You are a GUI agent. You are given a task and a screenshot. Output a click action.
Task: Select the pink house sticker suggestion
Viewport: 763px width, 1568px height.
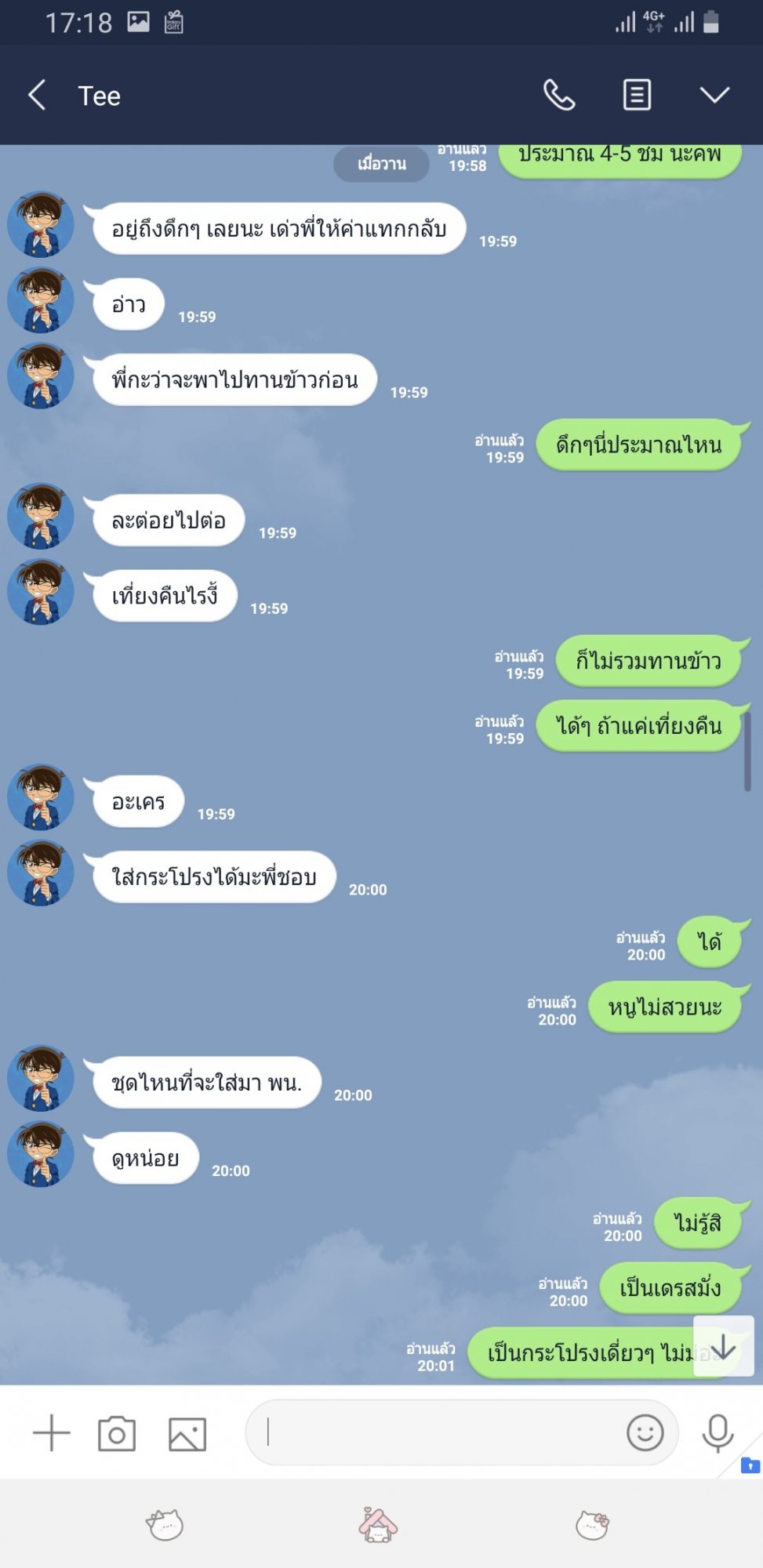click(379, 1525)
